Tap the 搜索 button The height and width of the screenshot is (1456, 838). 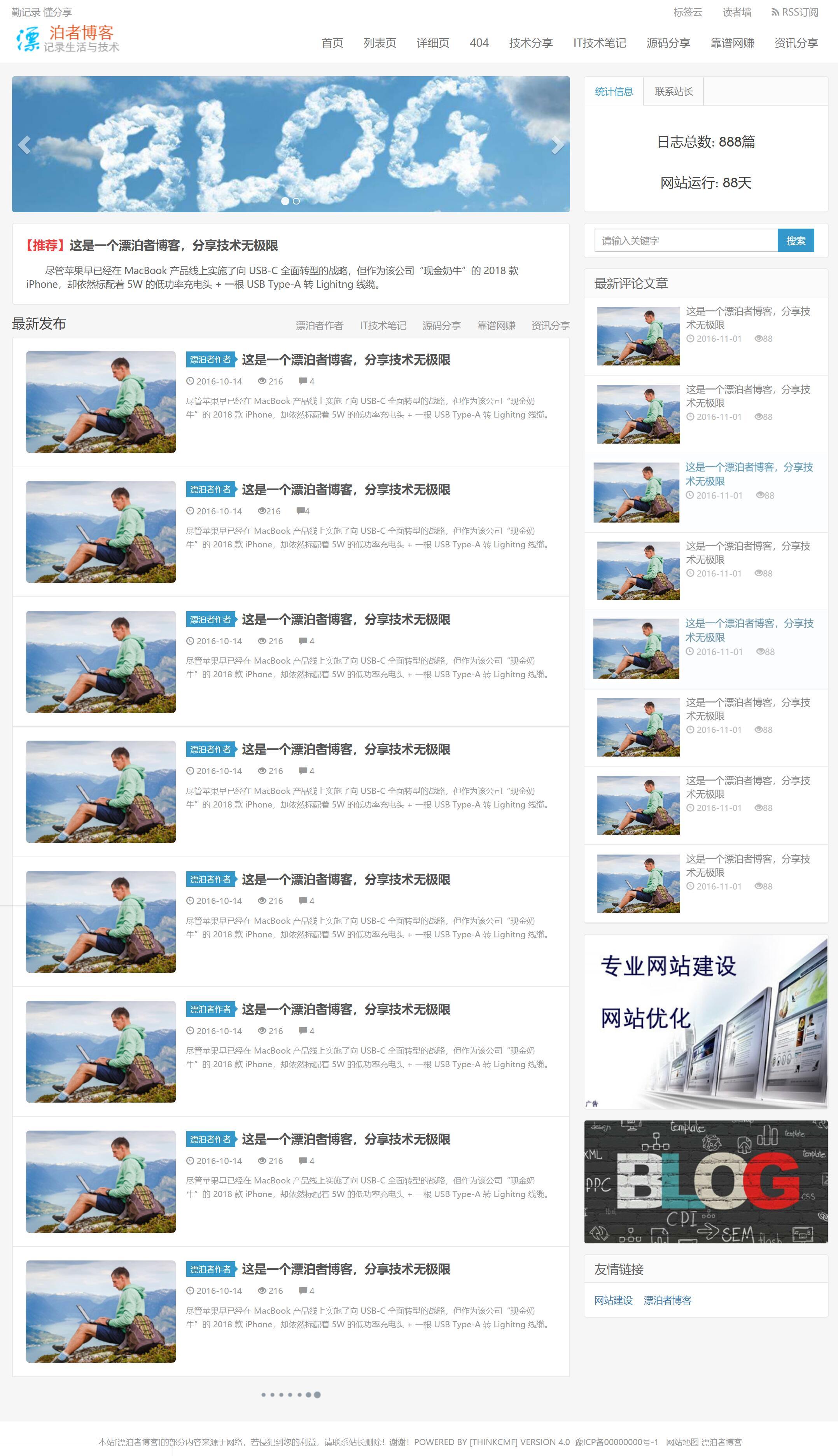click(x=795, y=240)
